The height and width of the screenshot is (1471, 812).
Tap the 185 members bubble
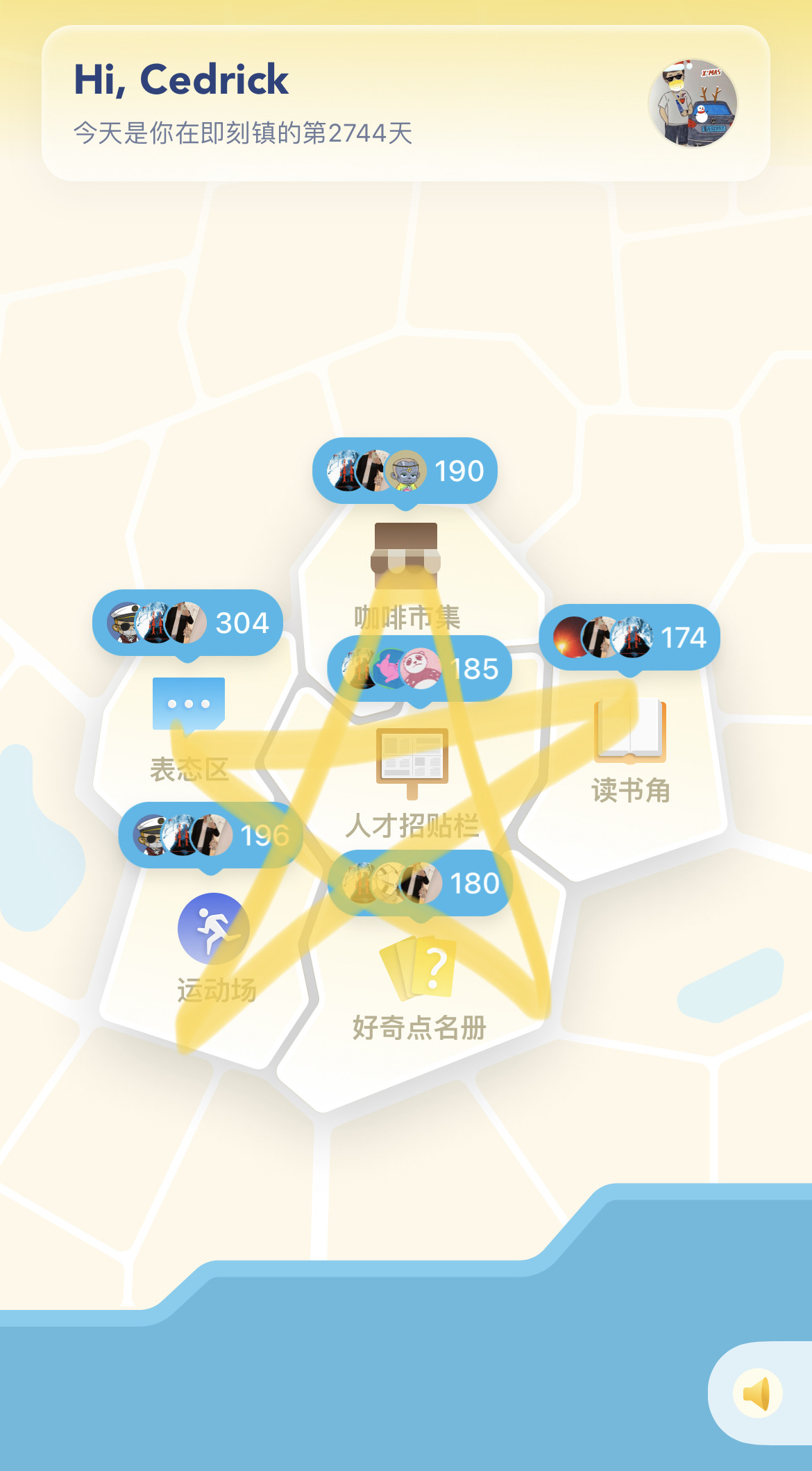419,669
